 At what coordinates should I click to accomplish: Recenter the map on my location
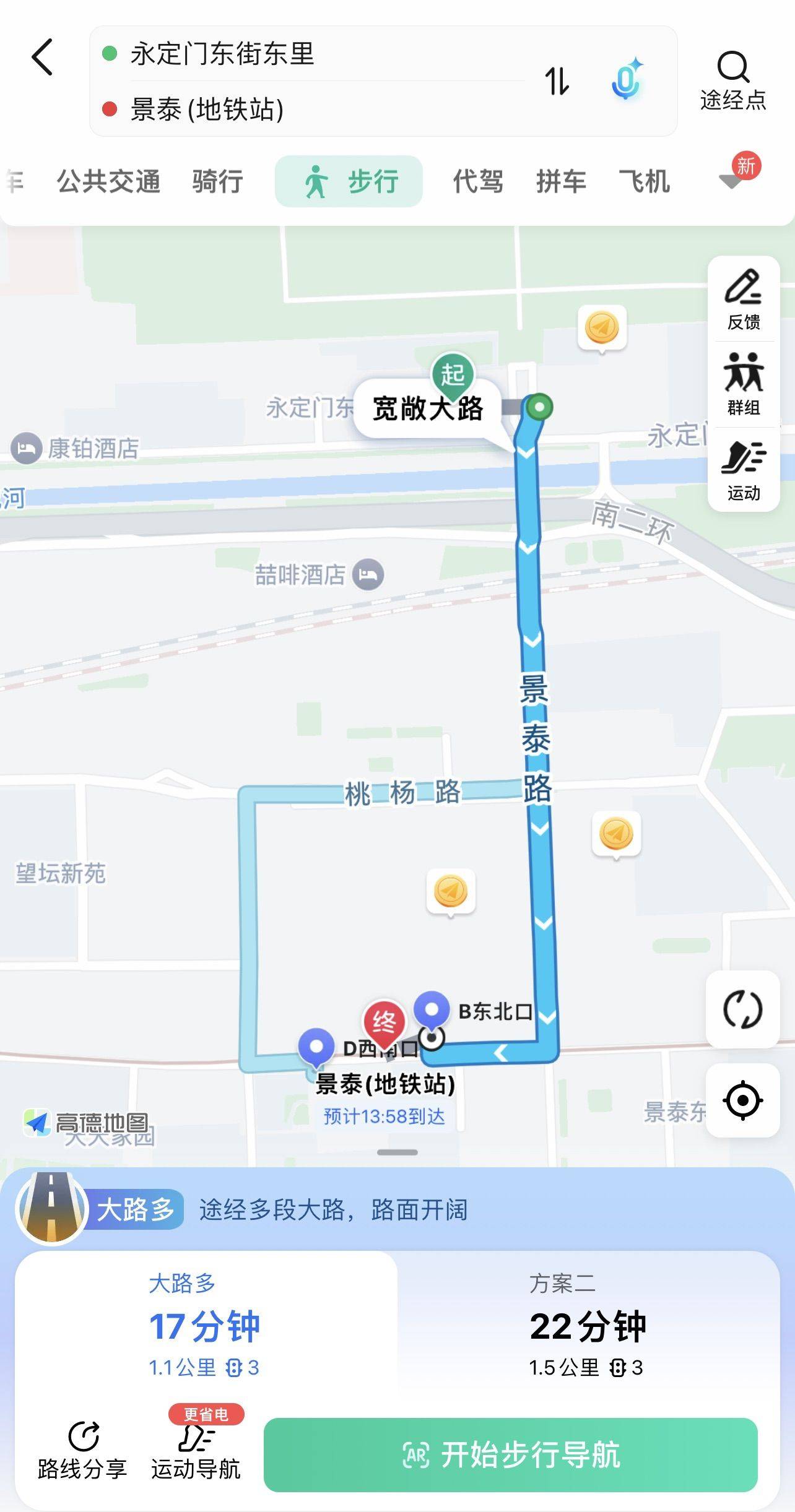(742, 1100)
